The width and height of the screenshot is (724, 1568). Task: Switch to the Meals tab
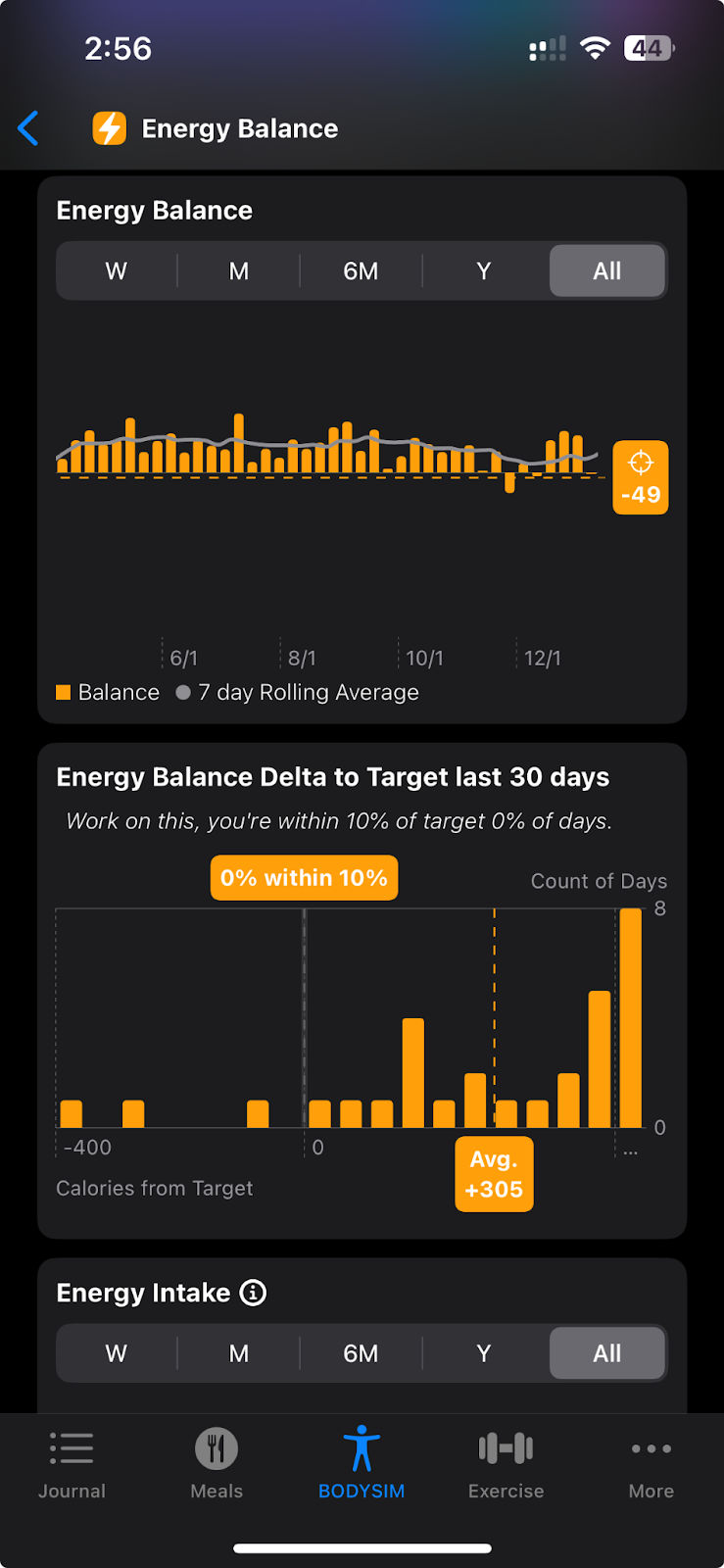click(217, 1465)
